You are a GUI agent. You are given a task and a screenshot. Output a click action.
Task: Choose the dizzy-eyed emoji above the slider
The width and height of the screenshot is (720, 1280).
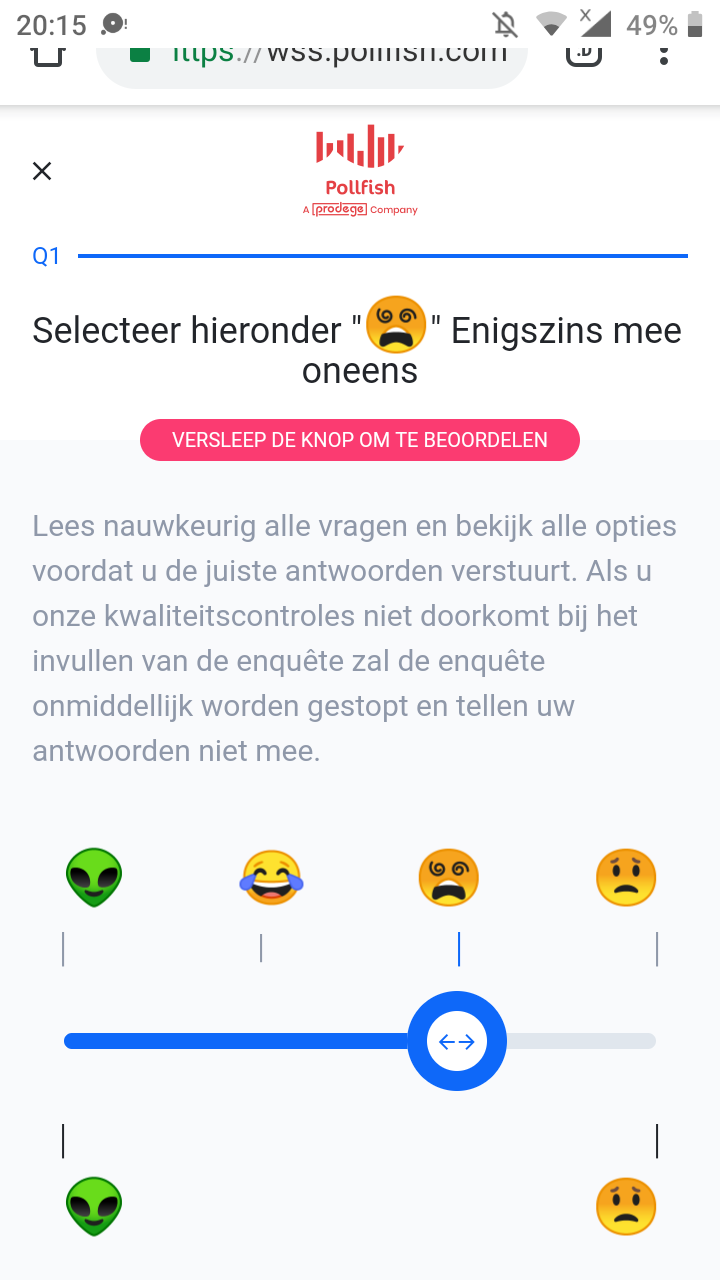tap(449, 877)
